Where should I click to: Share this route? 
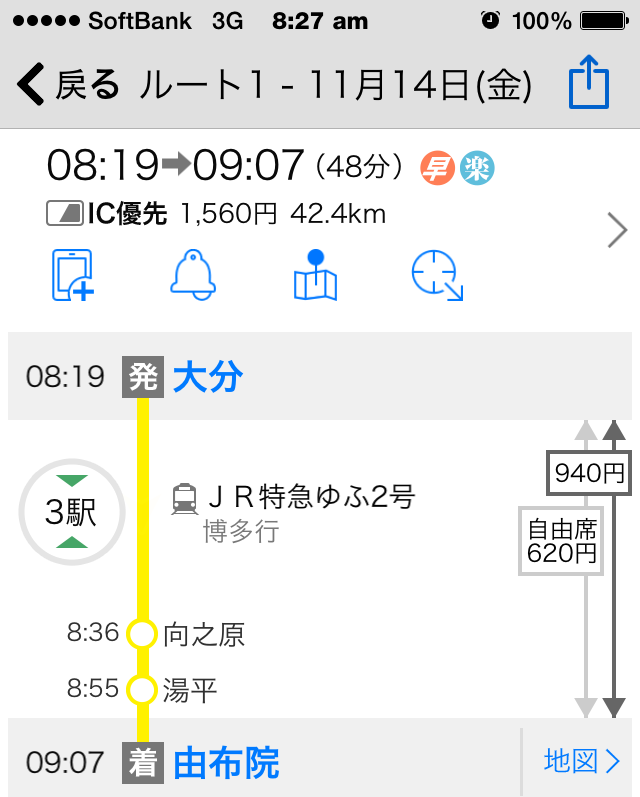[588, 85]
